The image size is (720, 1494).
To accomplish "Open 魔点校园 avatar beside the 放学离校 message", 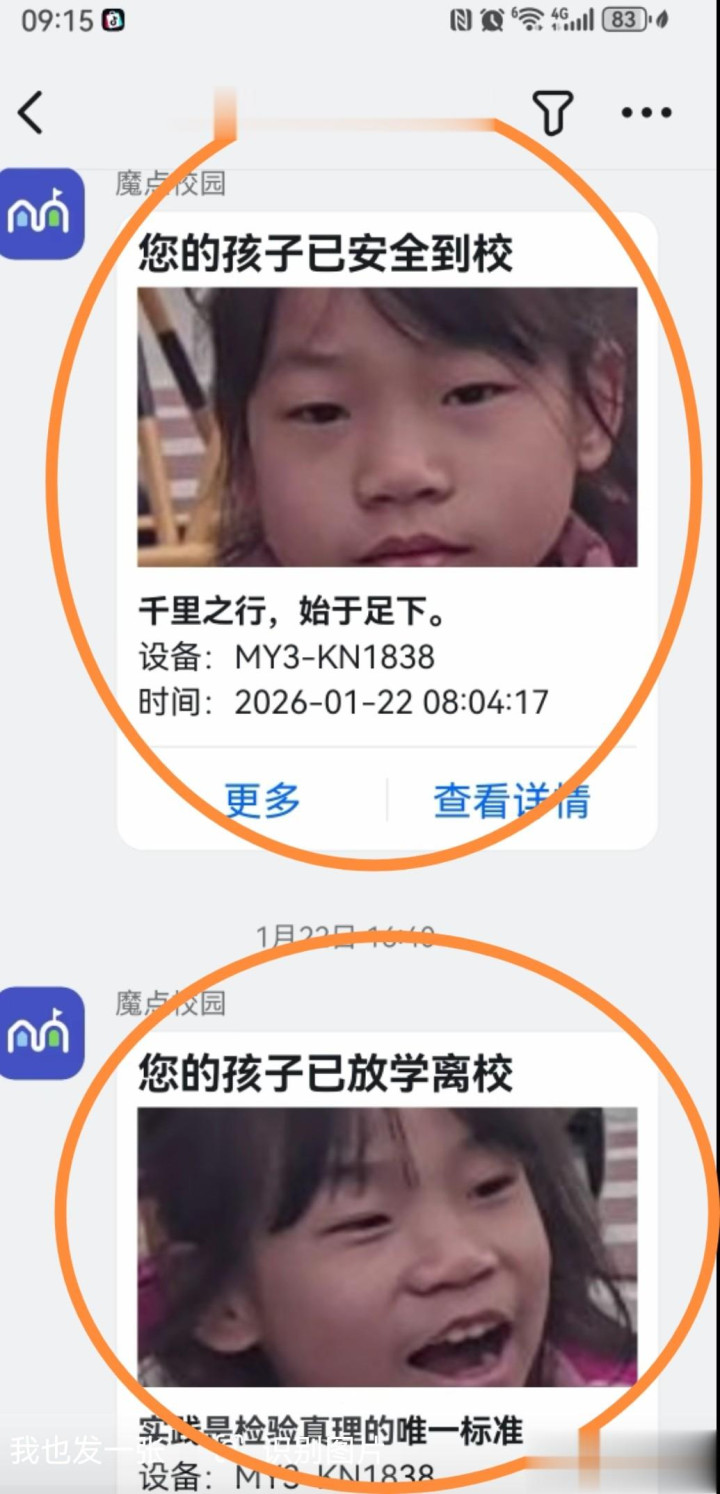I will coord(42,1033).
